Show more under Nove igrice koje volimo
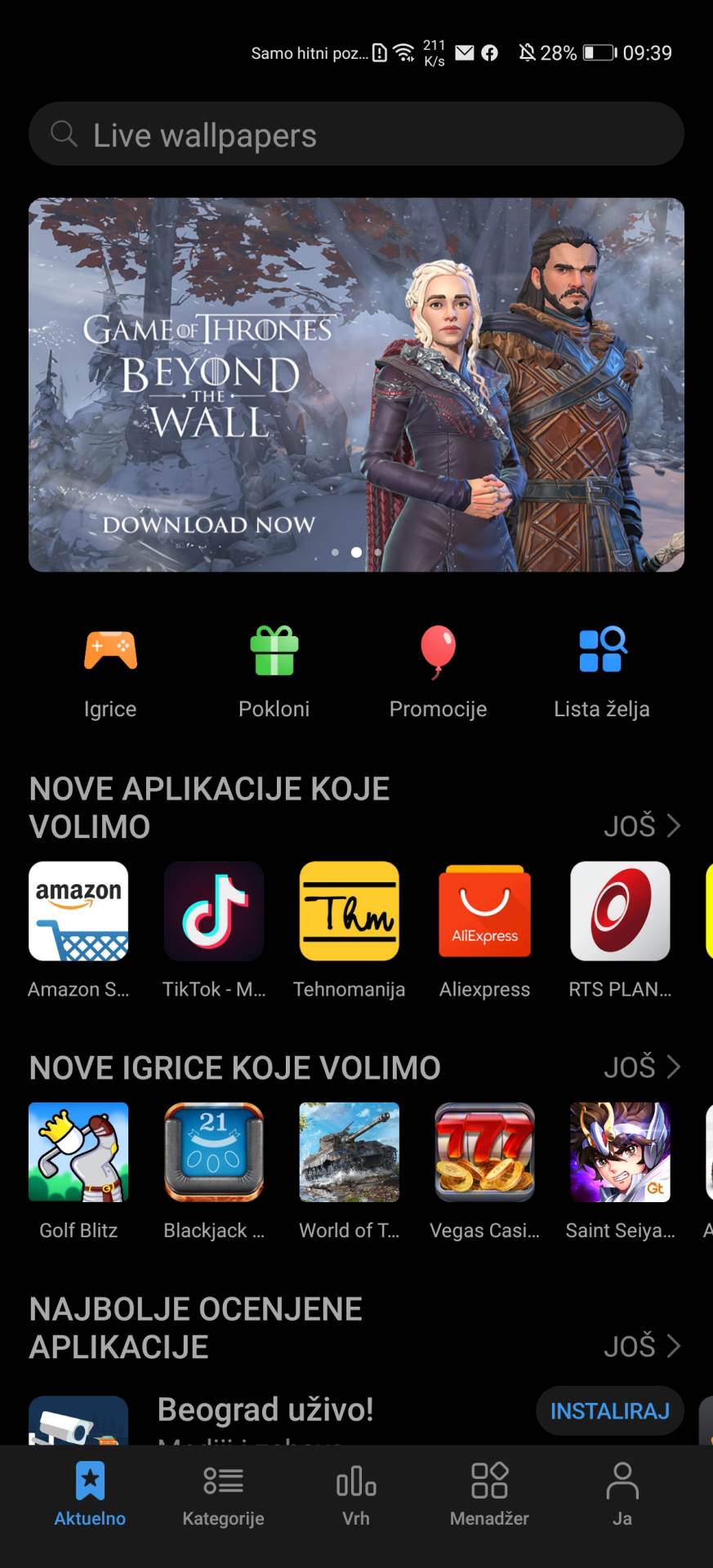Viewport: 713px width, 1568px height. click(x=642, y=1067)
